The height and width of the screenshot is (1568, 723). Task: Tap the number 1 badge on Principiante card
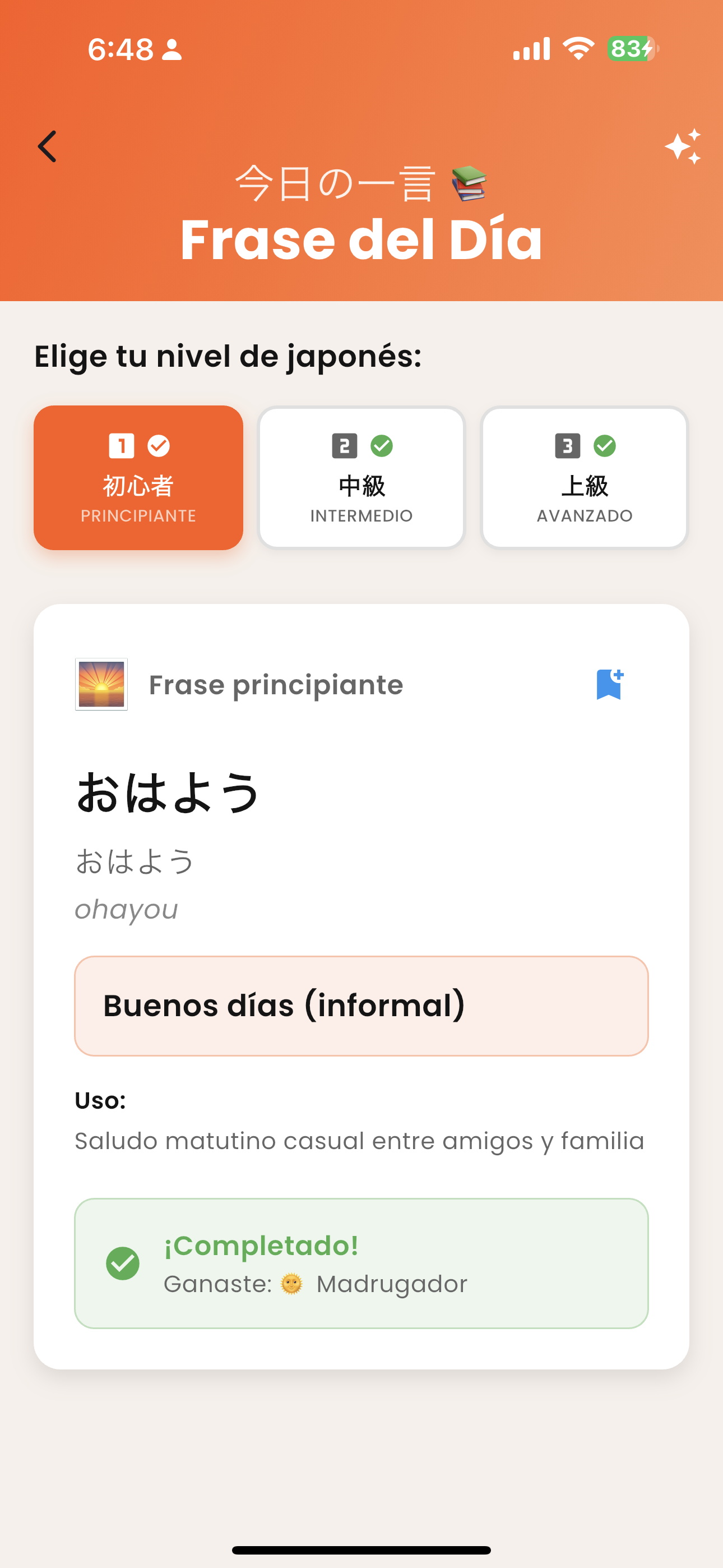point(121,446)
